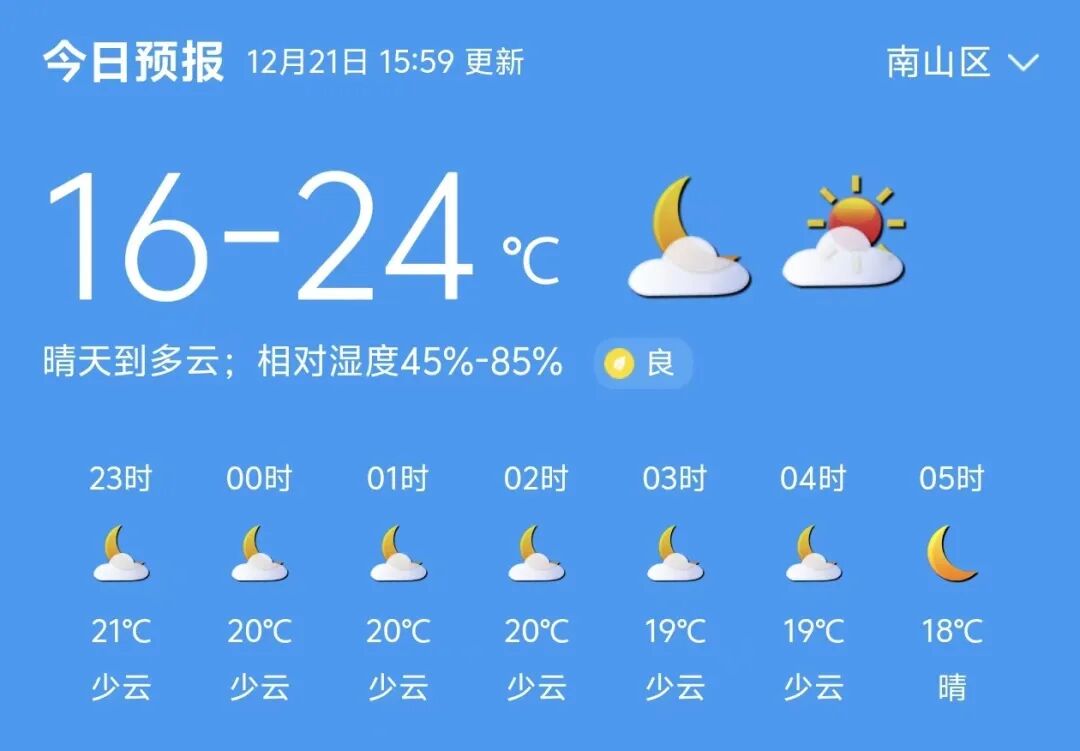Tap the 良 air quality chip
1080x751 pixels.
coord(643,363)
